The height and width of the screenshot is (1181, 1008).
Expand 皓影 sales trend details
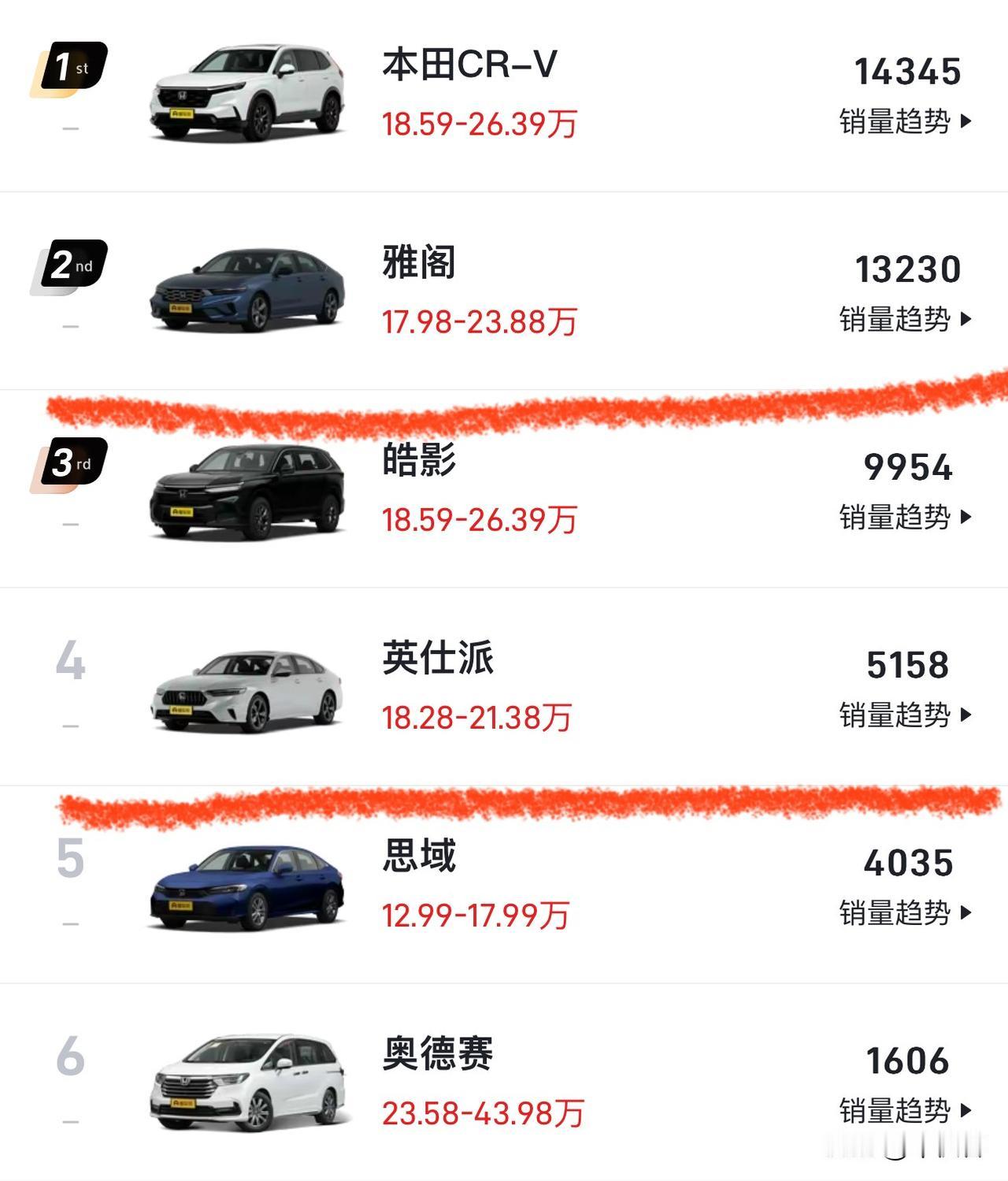point(902,518)
